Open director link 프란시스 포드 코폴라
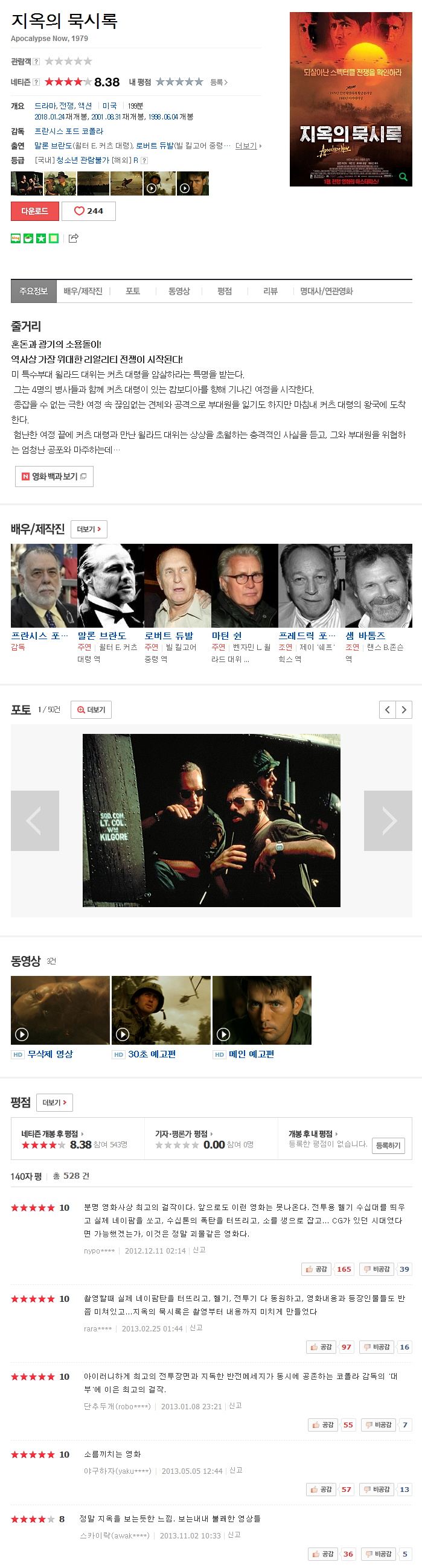Viewport: 422px width, 1568px height. [69, 131]
